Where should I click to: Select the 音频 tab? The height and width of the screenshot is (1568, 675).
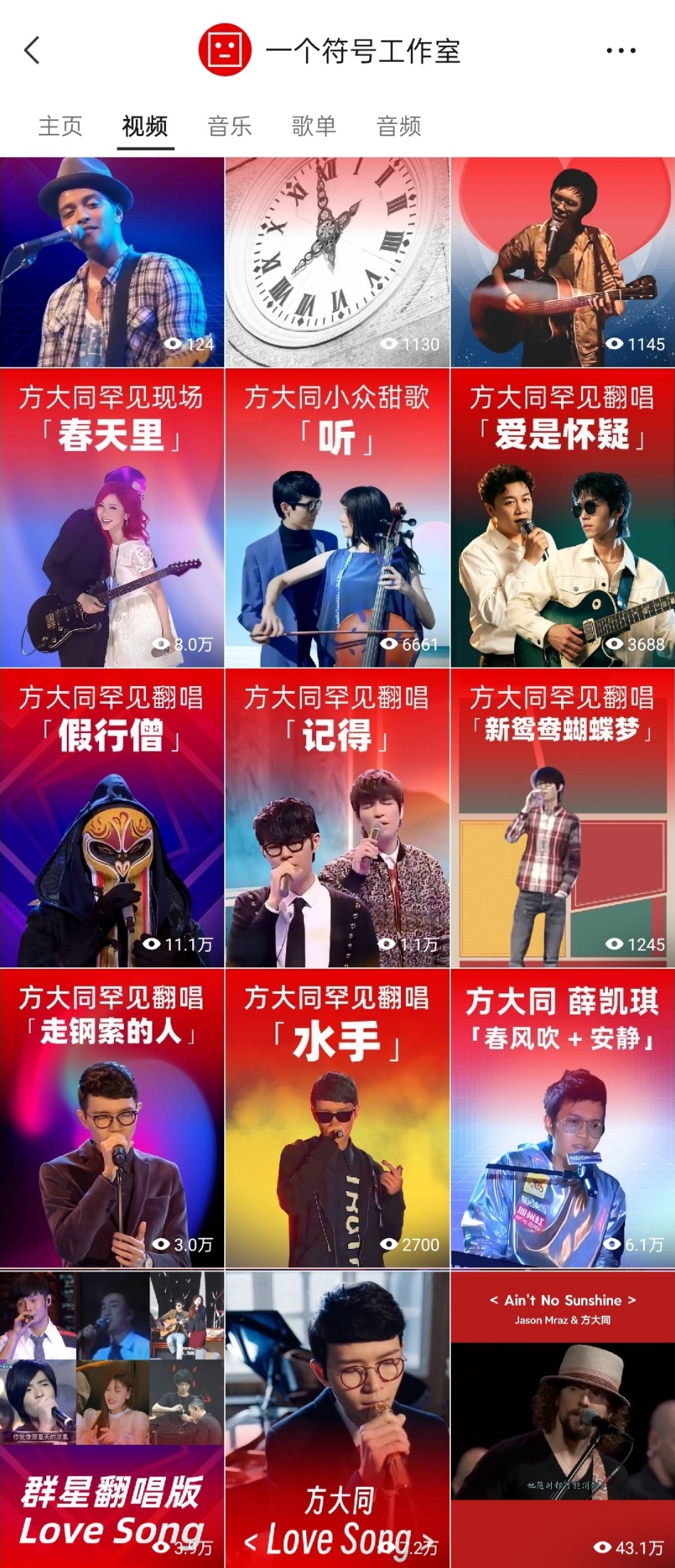(399, 127)
